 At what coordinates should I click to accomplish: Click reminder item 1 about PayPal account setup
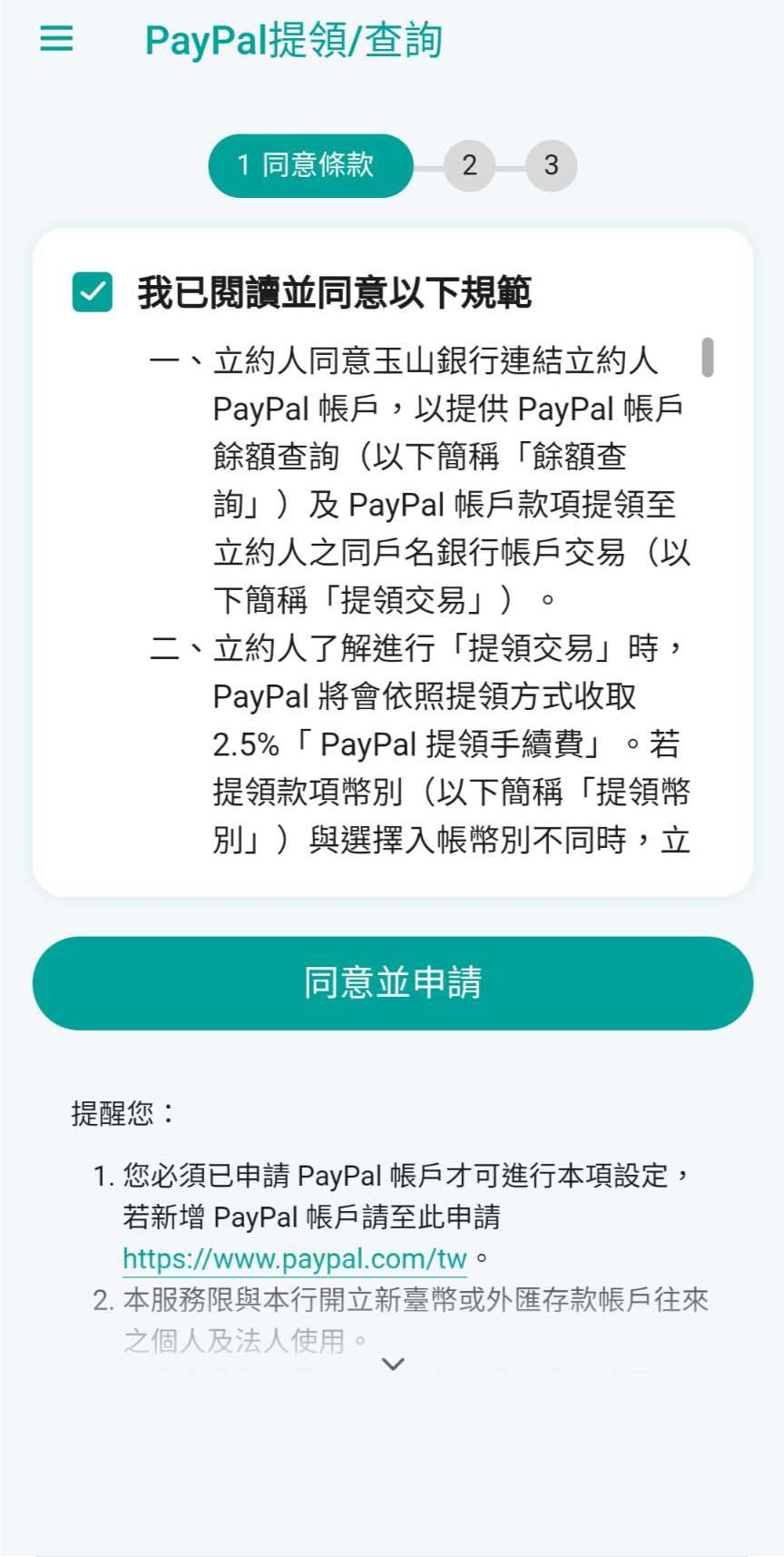(x=390, y=1217)
